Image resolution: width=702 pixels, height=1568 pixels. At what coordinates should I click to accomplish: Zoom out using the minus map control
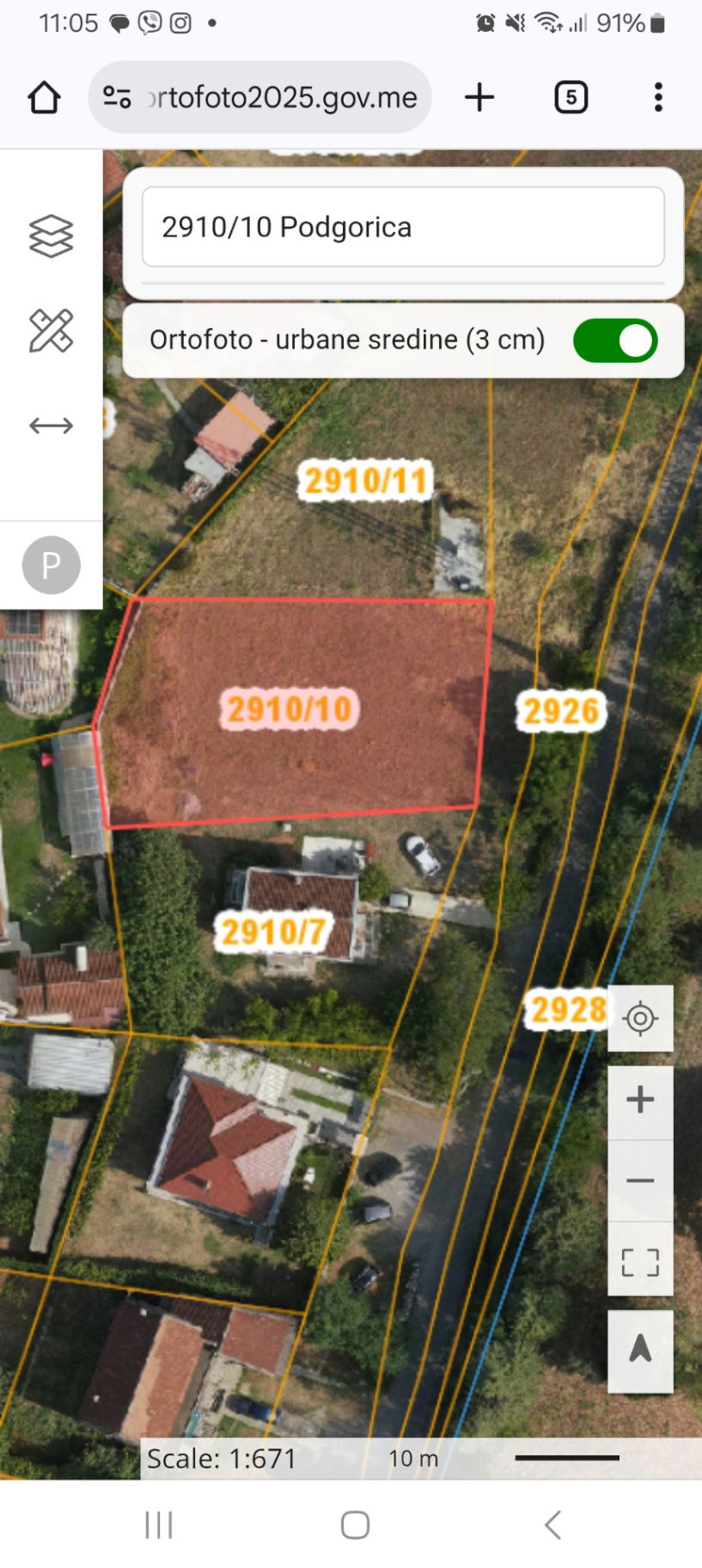[x=640, y=1180]
